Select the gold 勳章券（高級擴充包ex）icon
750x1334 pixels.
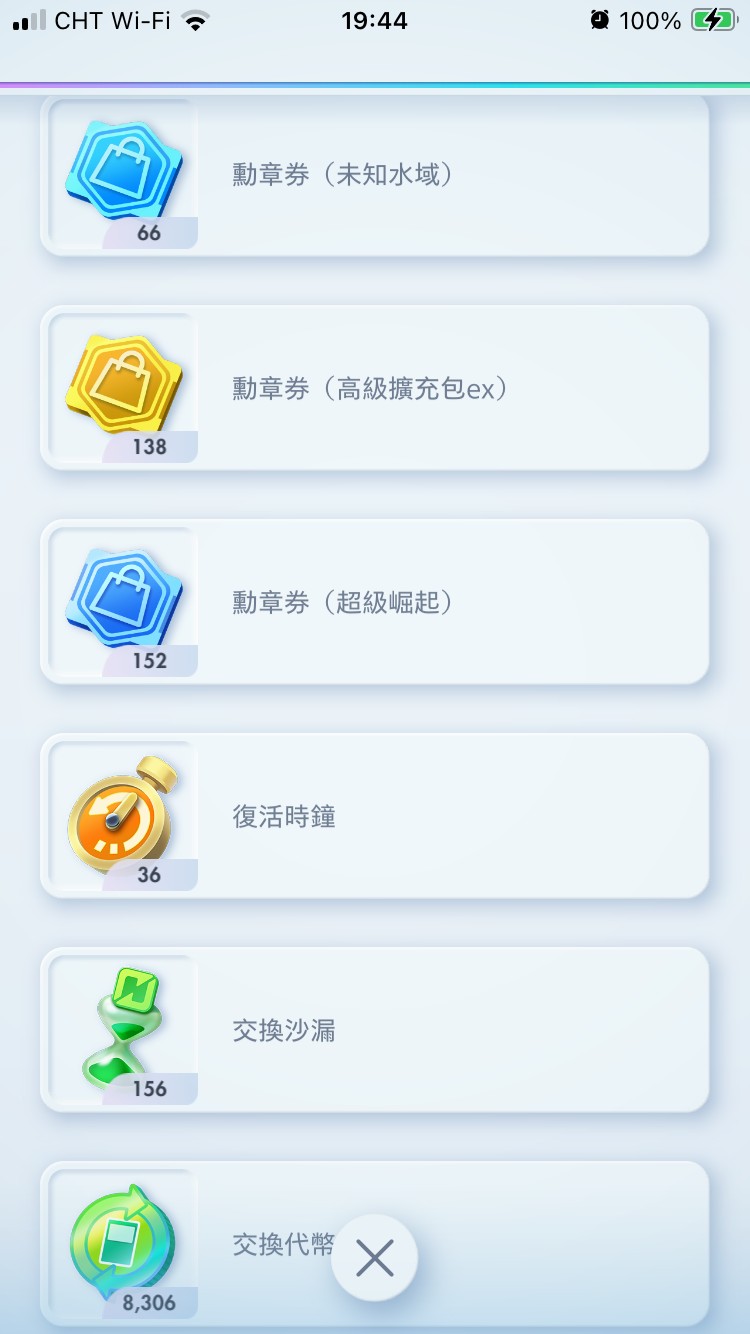click(122, 383)
